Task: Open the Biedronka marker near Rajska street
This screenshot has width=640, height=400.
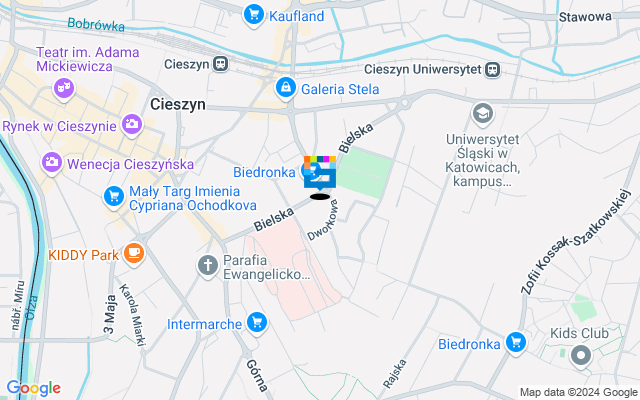Action: pyautogui.click(x=516, y=344)
